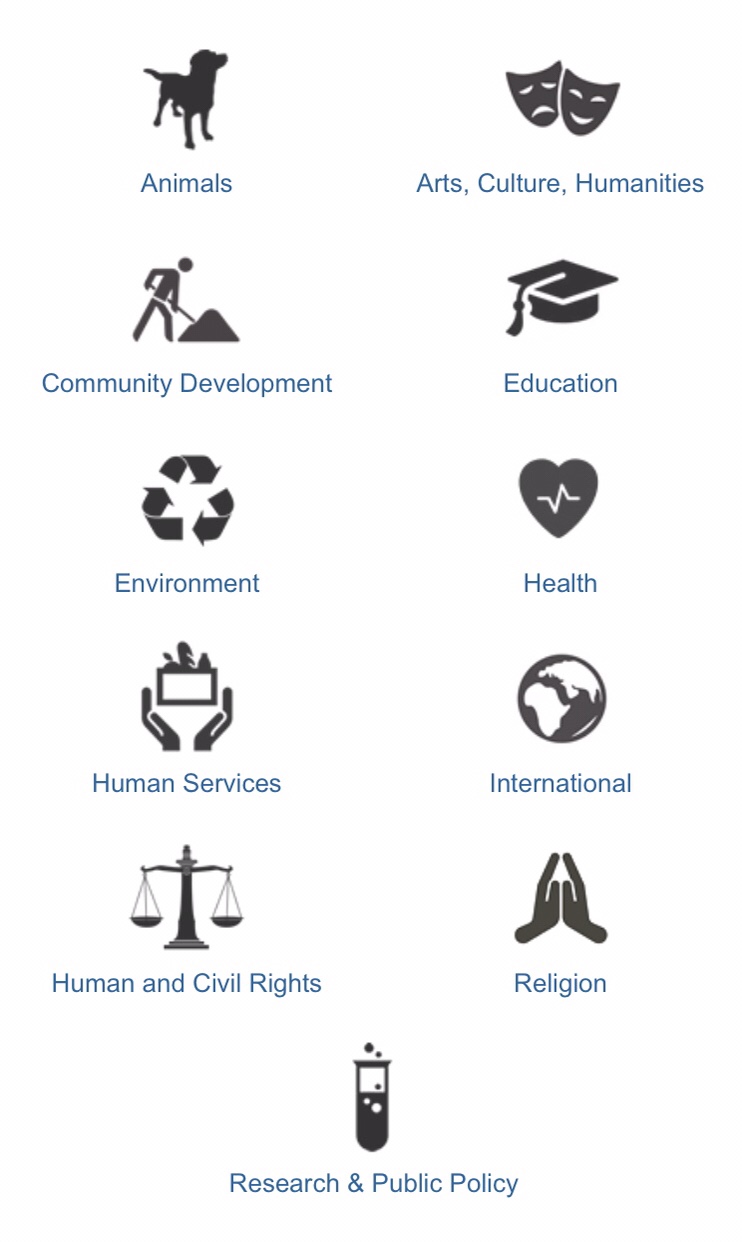View Research & Public Policy category

point(373,1183)
